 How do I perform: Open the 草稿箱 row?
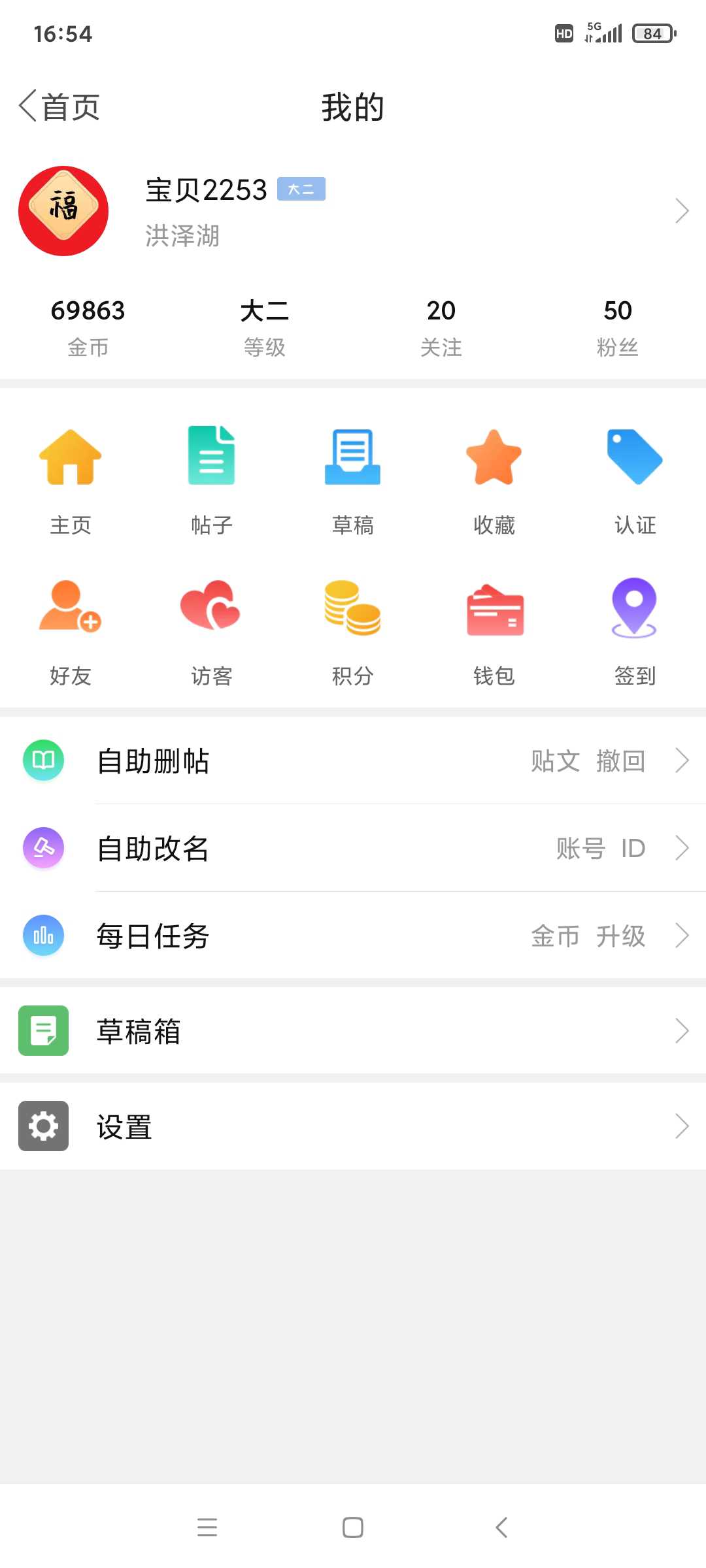tap(353, 1031)
